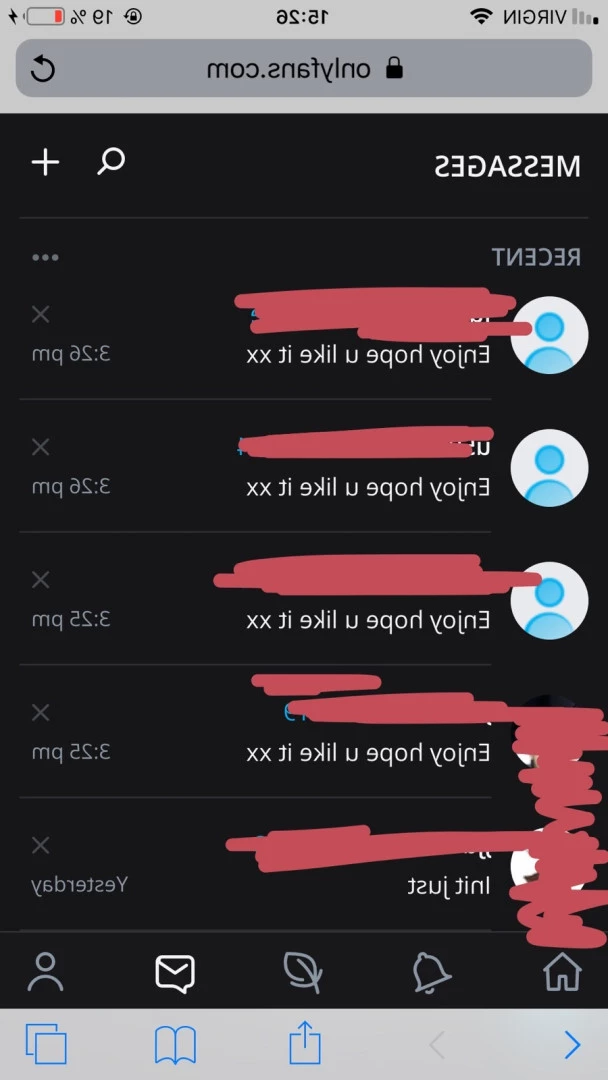
Task: Go to the home feed tab
Action: coord(562,971)
